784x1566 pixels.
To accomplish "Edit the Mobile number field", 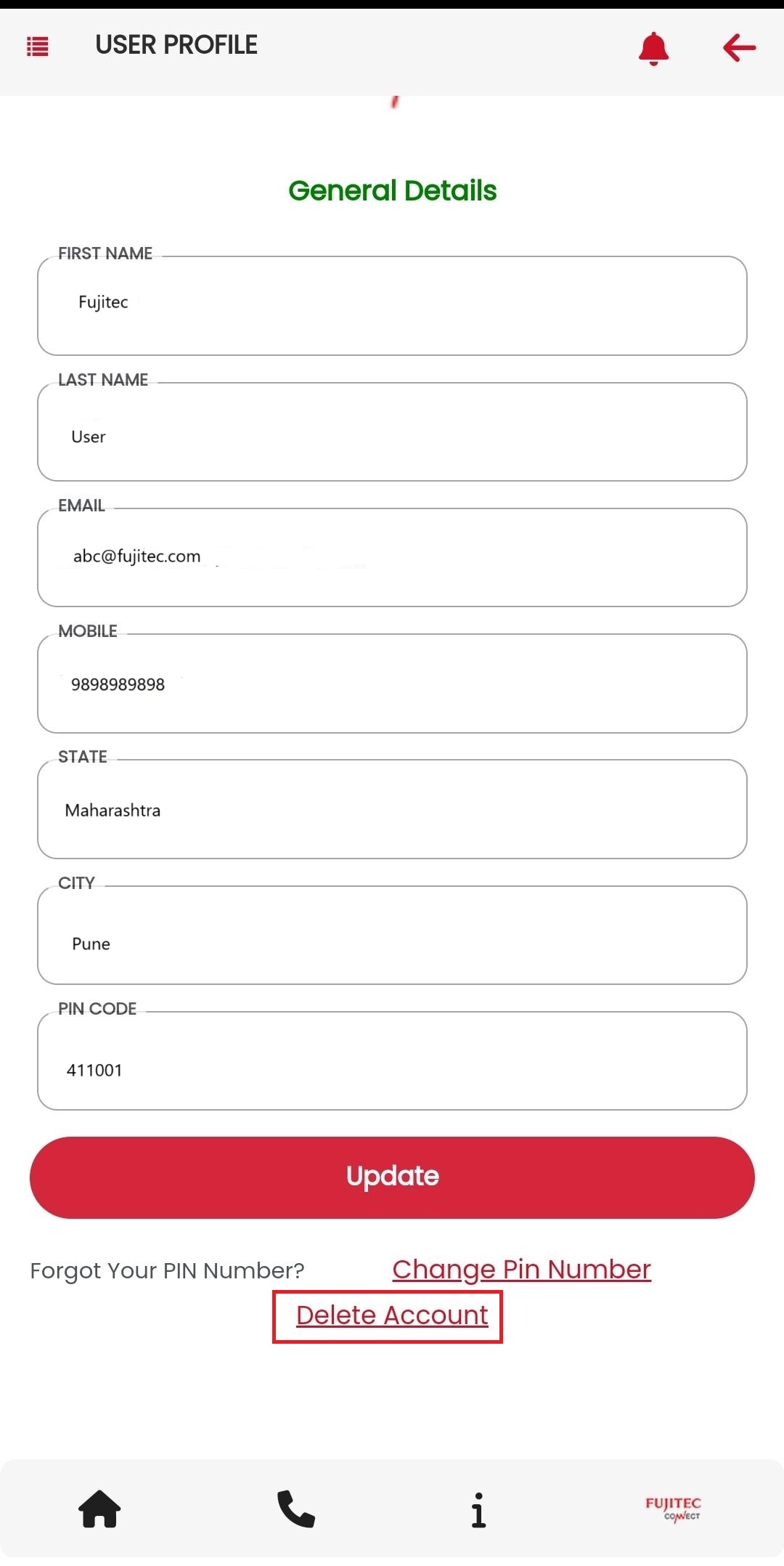I will pyautogui.click(x=392, y=684).
